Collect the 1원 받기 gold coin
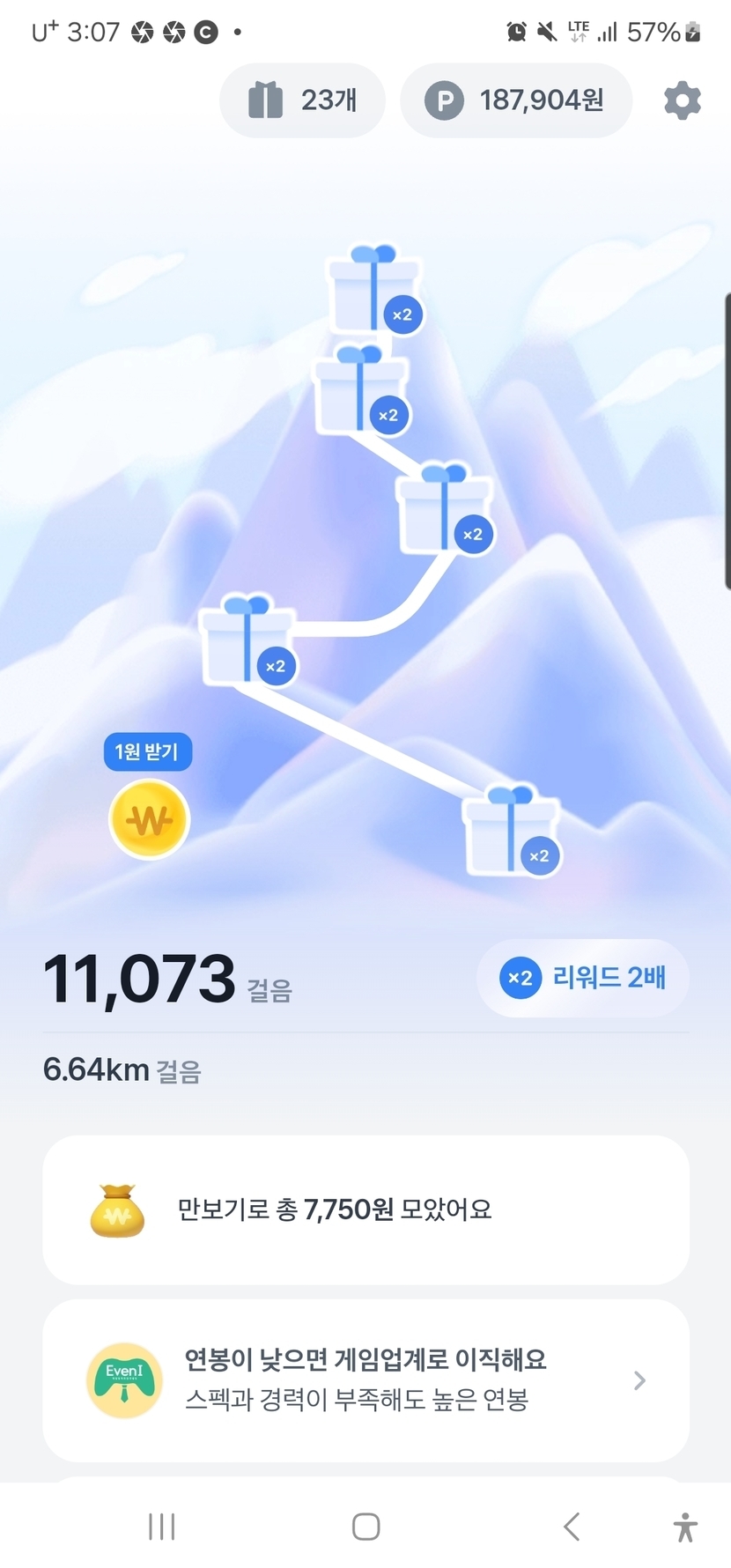 [x=149, y=819]
